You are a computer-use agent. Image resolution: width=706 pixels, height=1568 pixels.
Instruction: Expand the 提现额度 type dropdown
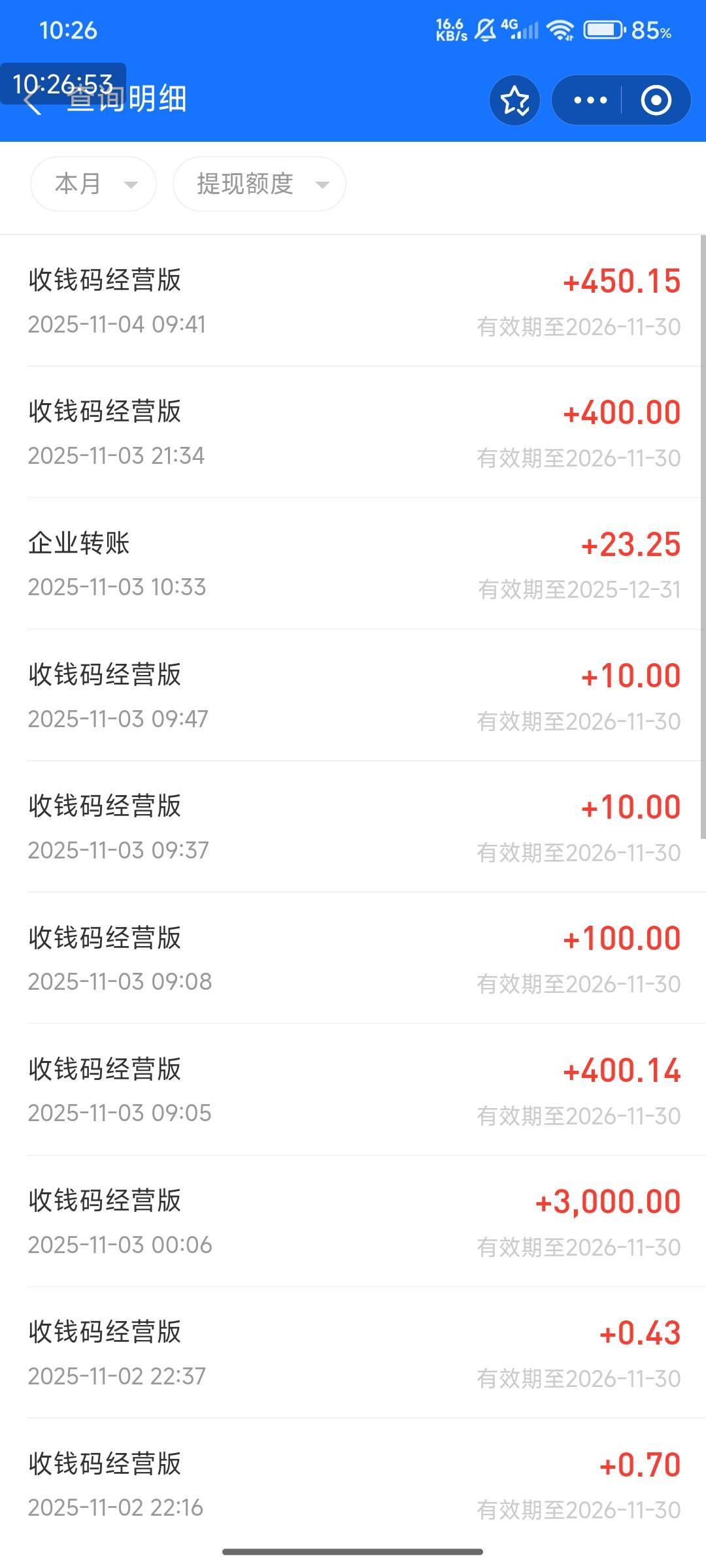259,184
